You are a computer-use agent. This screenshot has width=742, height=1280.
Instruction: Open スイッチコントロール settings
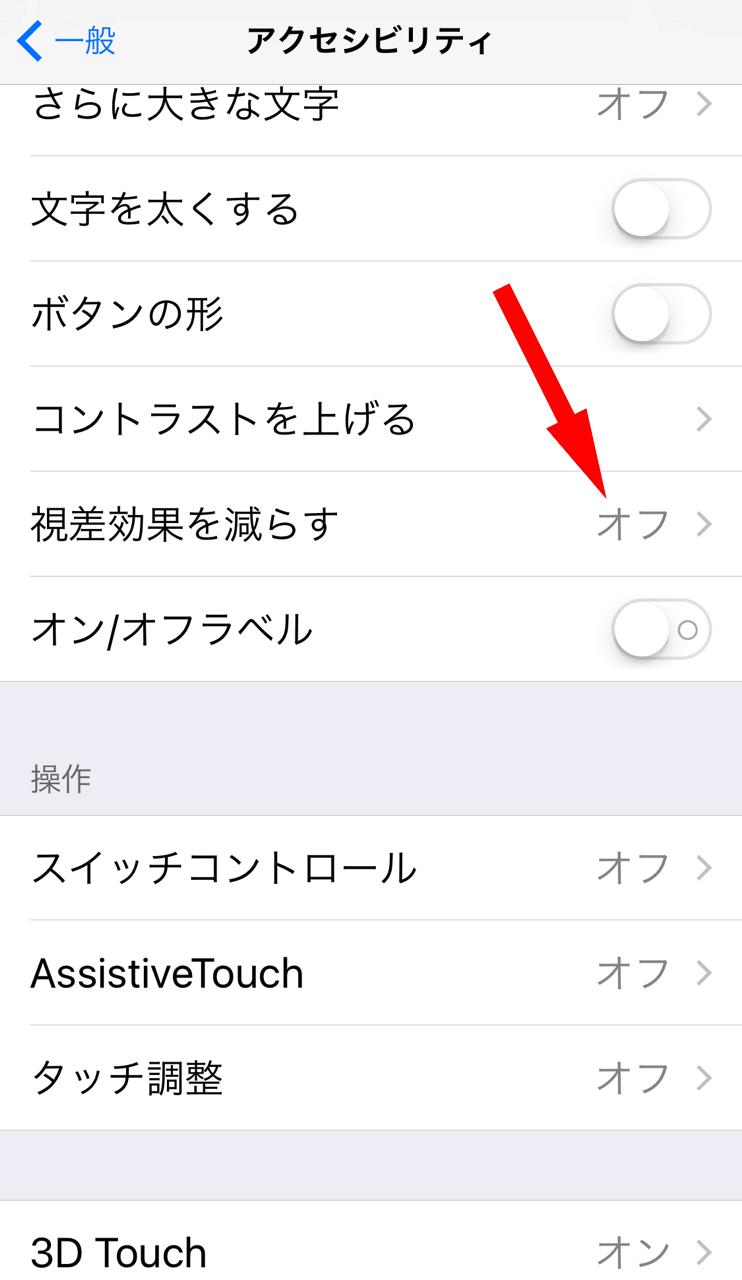(371, 868)
